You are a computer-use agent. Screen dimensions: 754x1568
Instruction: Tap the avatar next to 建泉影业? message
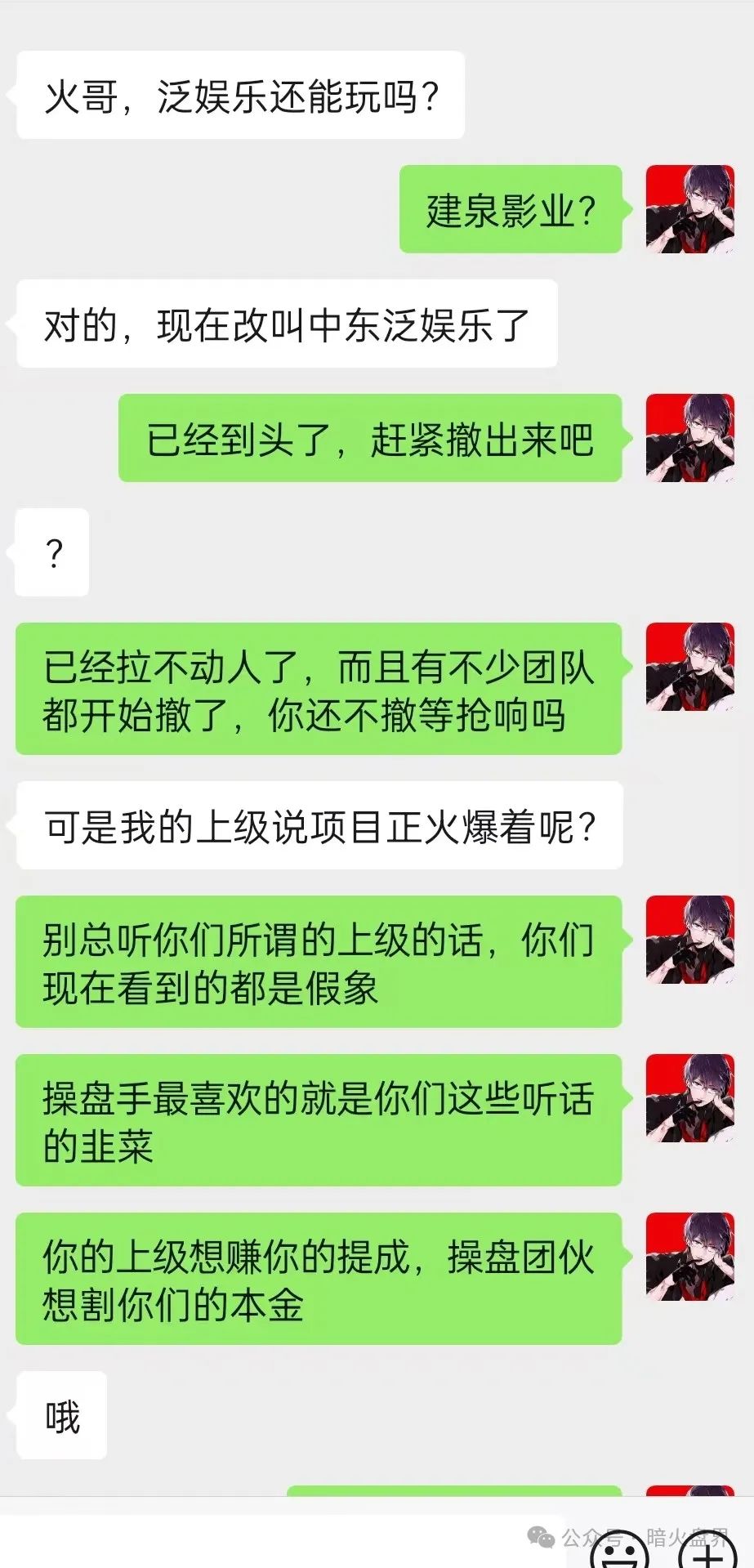coord(690,209)
